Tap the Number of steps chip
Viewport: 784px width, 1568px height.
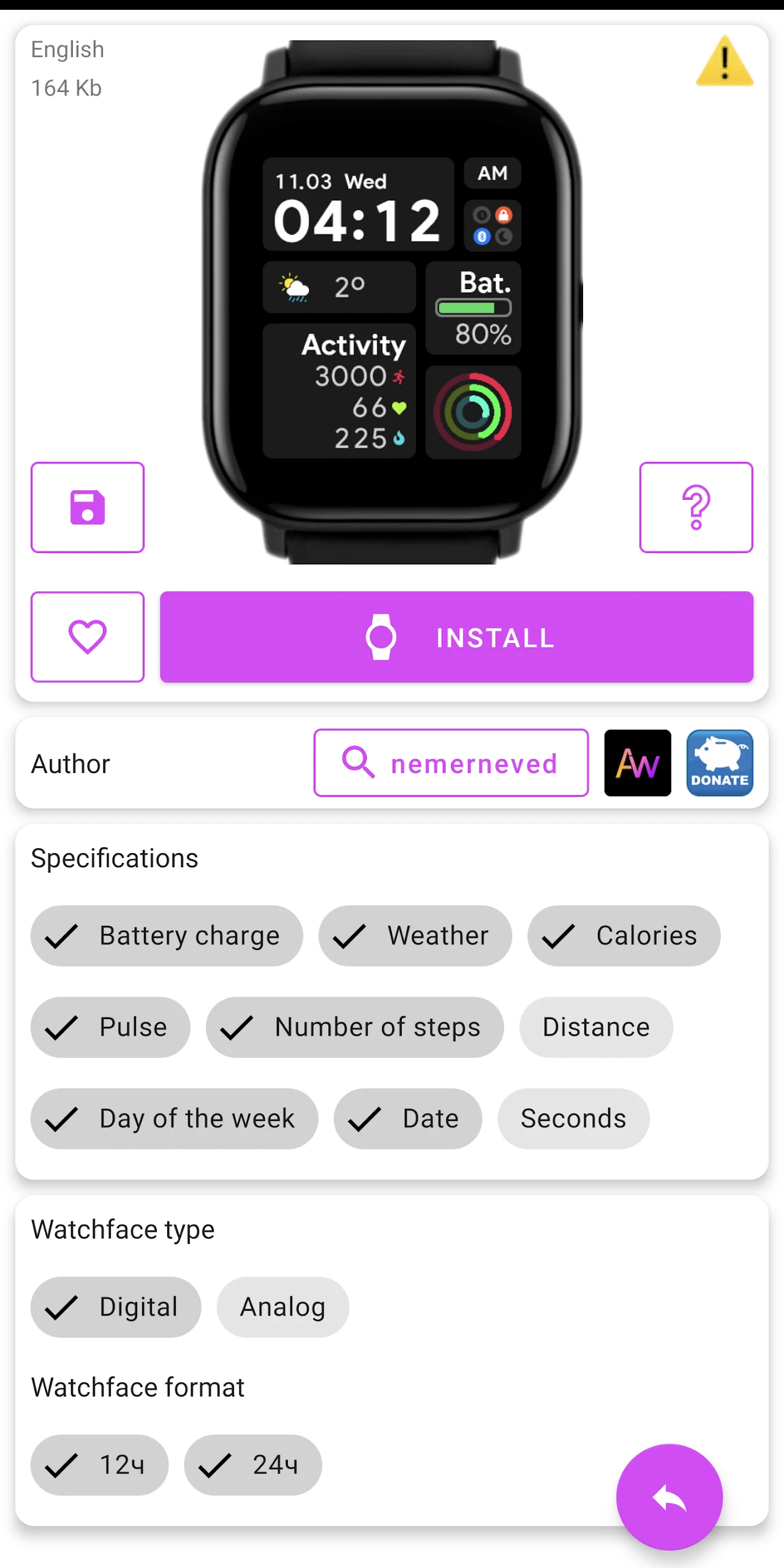355,1027
